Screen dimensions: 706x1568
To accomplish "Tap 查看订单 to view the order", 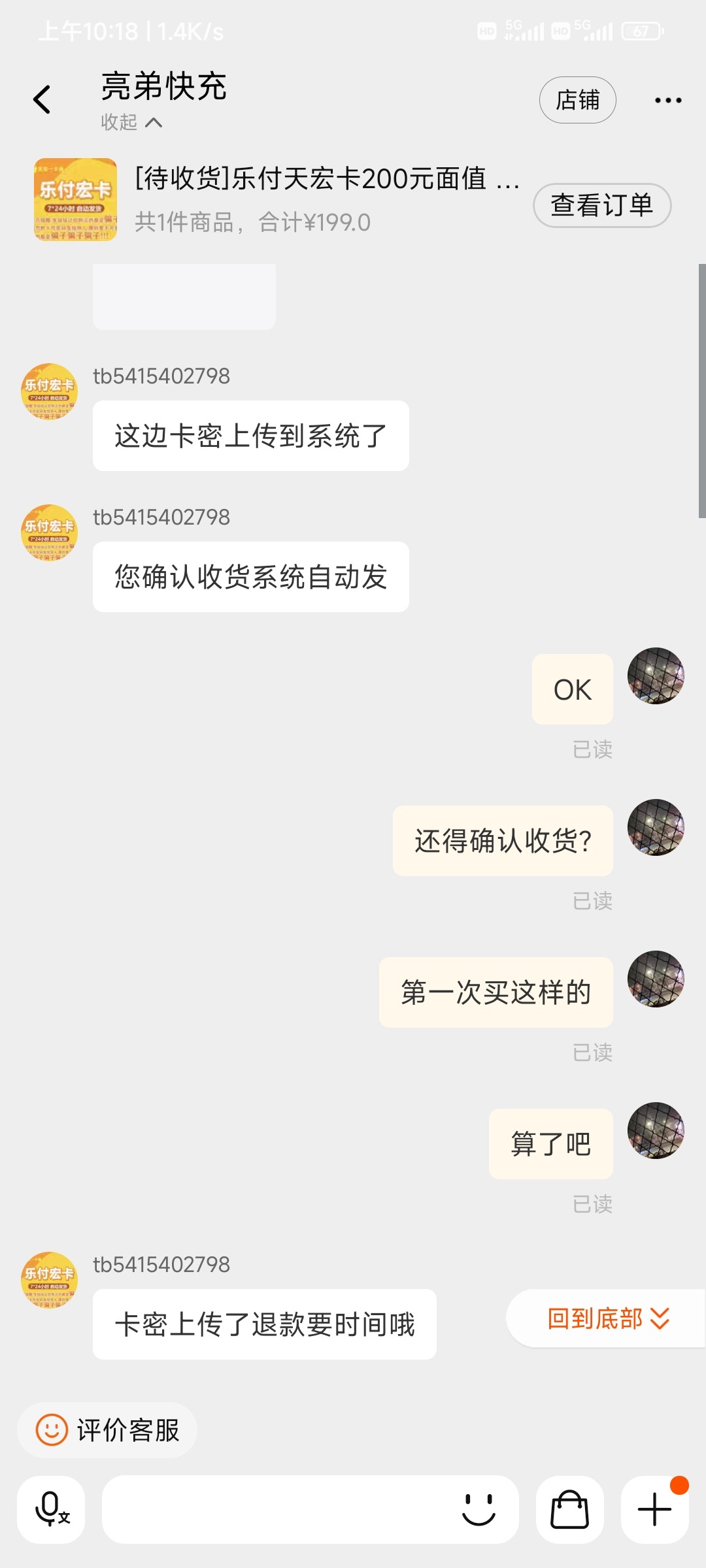I will click(601, 204).
